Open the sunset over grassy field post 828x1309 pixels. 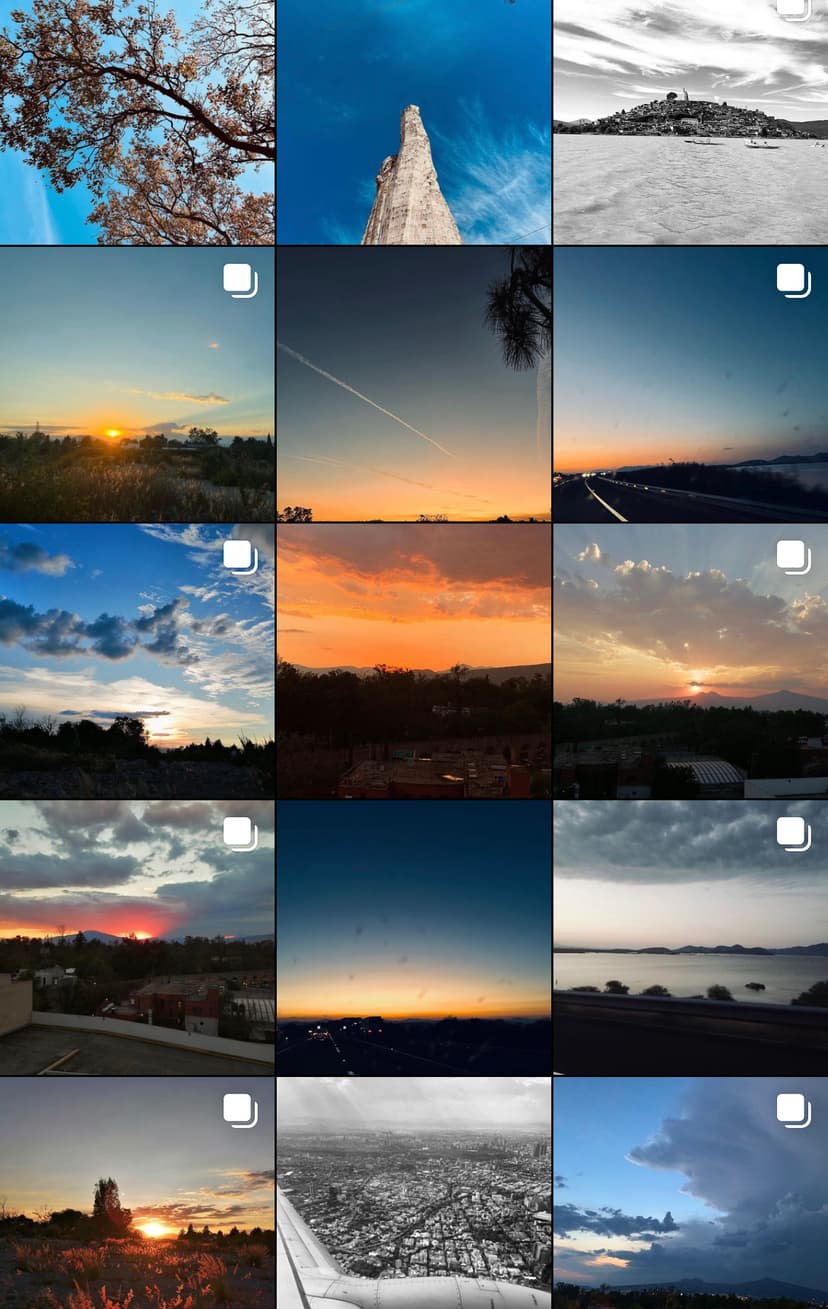(x=137, y=385)
